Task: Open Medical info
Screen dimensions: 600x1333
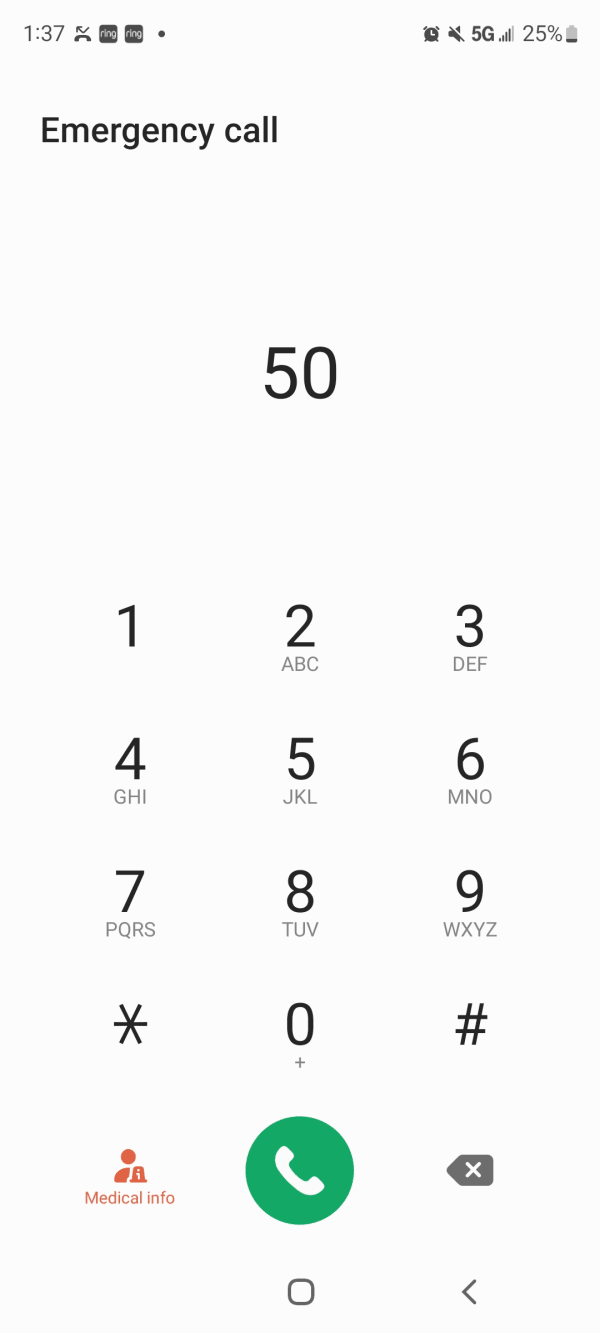Action: [130, 1177]
